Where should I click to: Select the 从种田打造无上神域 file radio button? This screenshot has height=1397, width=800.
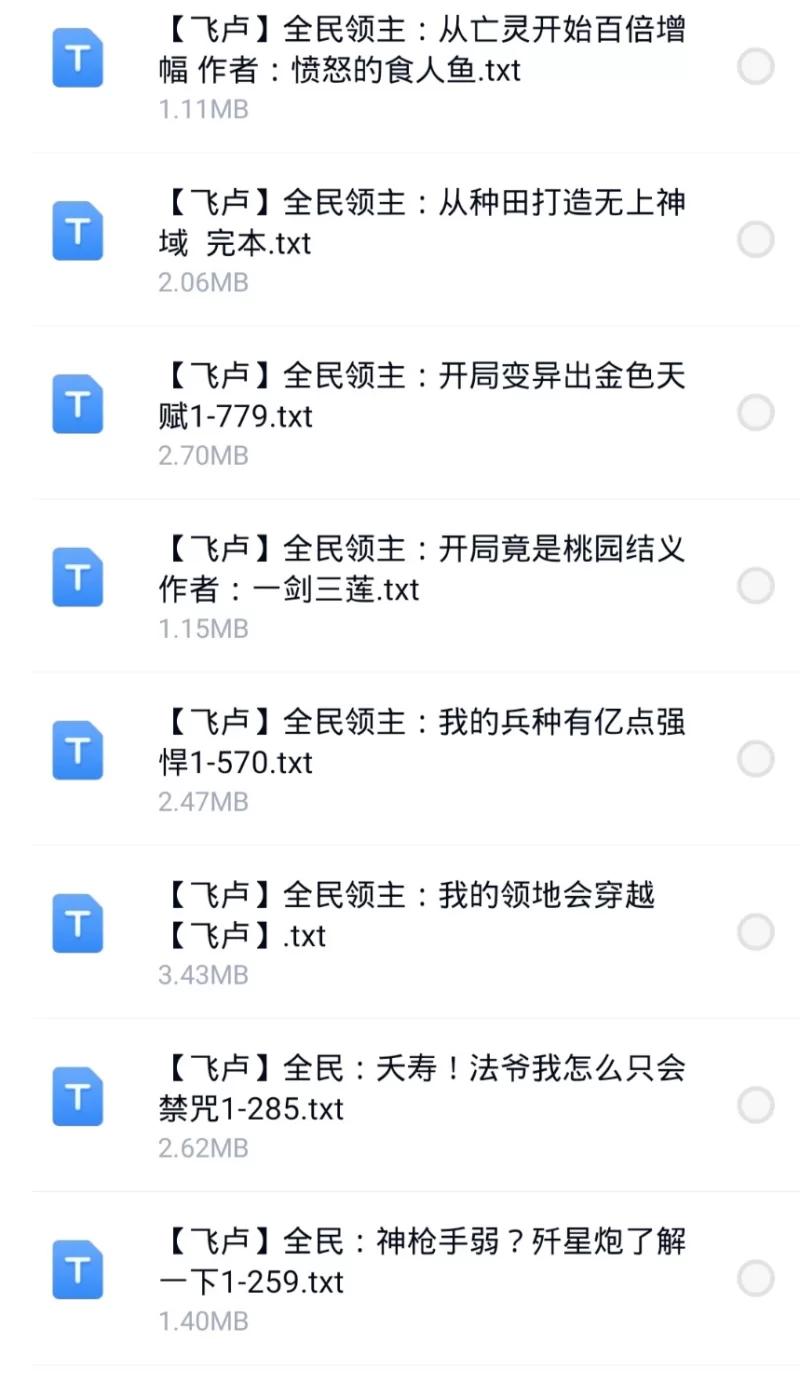pos(755,240)
